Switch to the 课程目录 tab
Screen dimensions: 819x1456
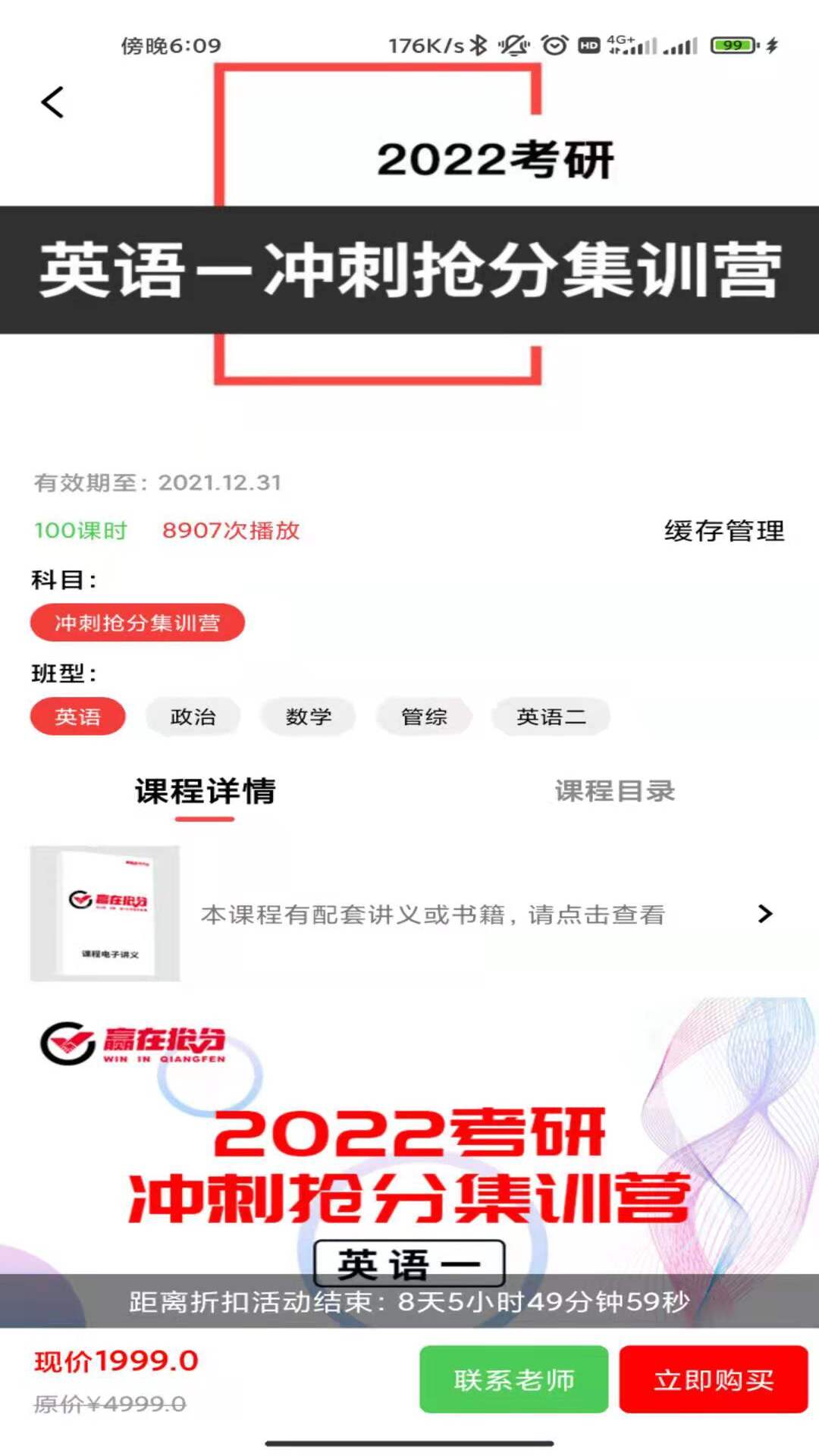coord(614,792)
